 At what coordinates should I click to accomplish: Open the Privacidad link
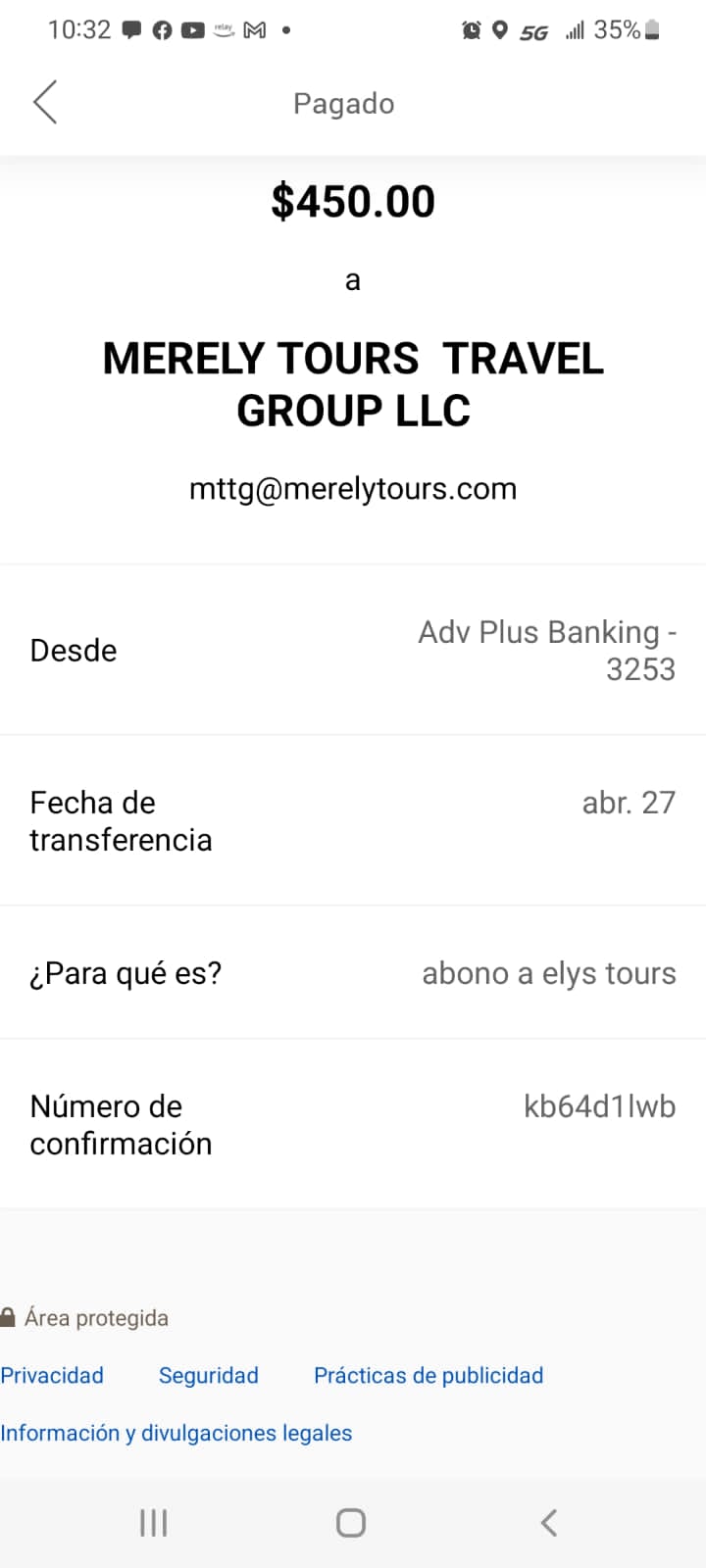click(x=52, y=1375)
